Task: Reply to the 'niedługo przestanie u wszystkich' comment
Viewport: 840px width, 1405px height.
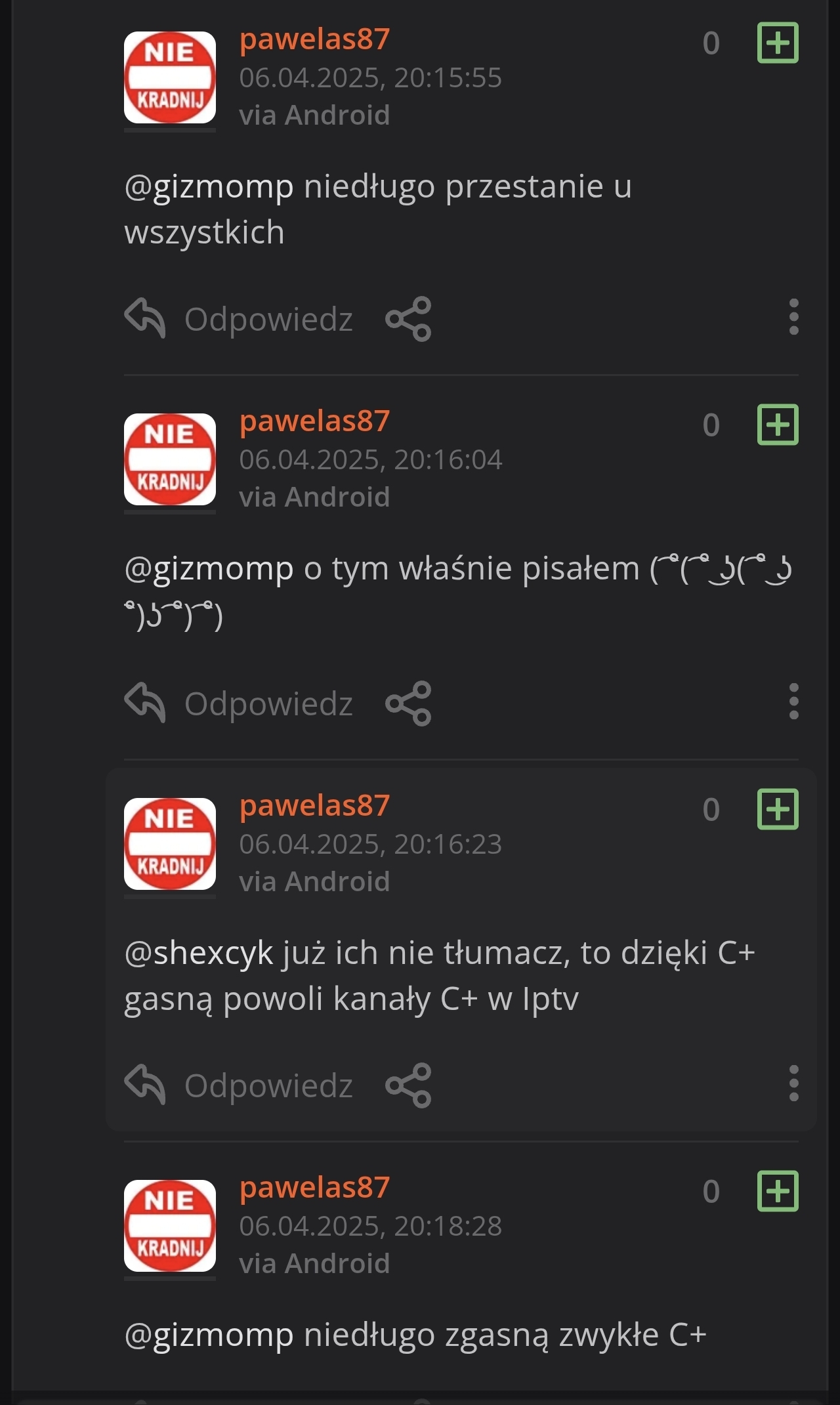Action: pyautogui.click(x=240, y=320)
